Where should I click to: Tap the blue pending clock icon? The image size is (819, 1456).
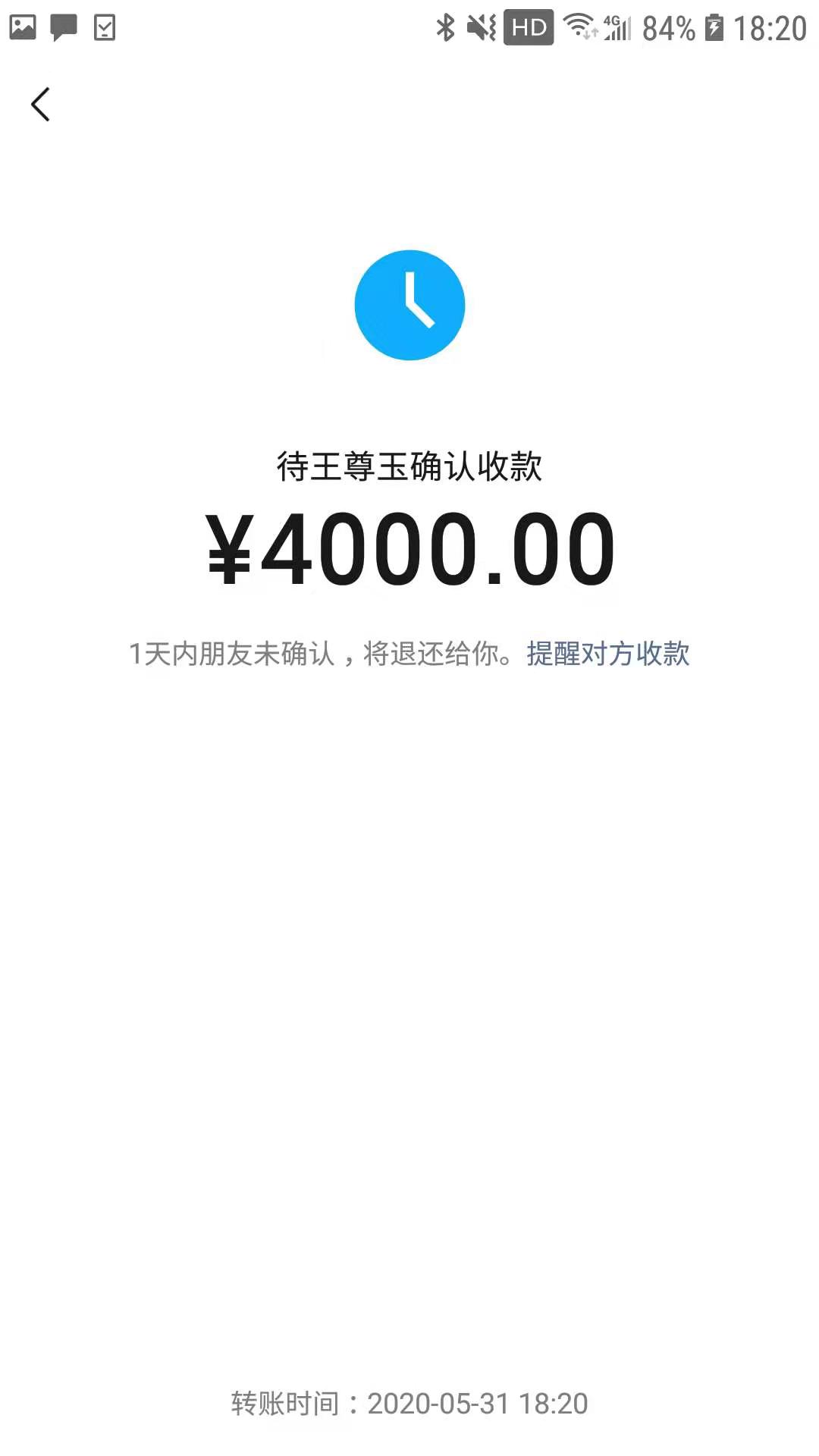click(409, 304)
